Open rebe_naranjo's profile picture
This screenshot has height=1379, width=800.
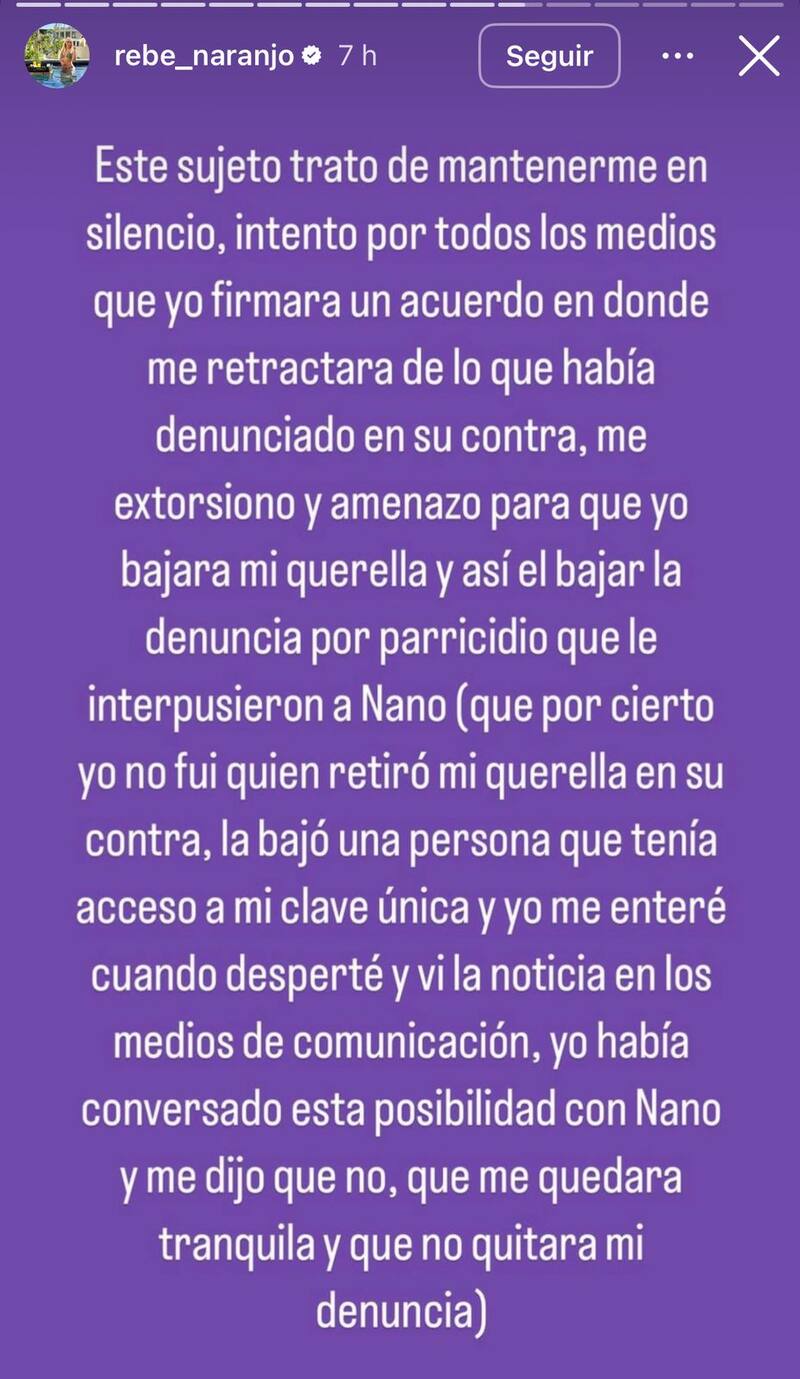pos(56,56)
